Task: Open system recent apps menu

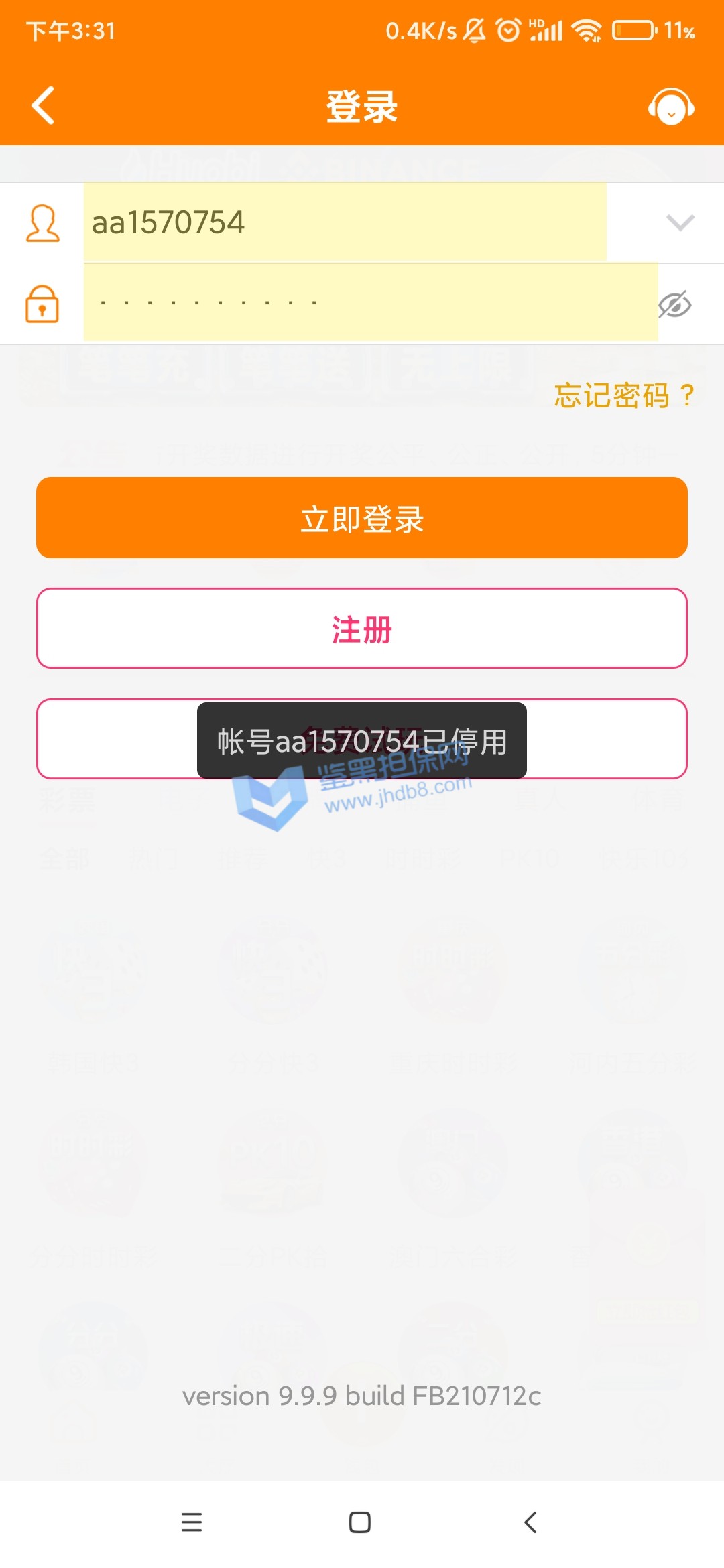Action: tap(192, 1522)
